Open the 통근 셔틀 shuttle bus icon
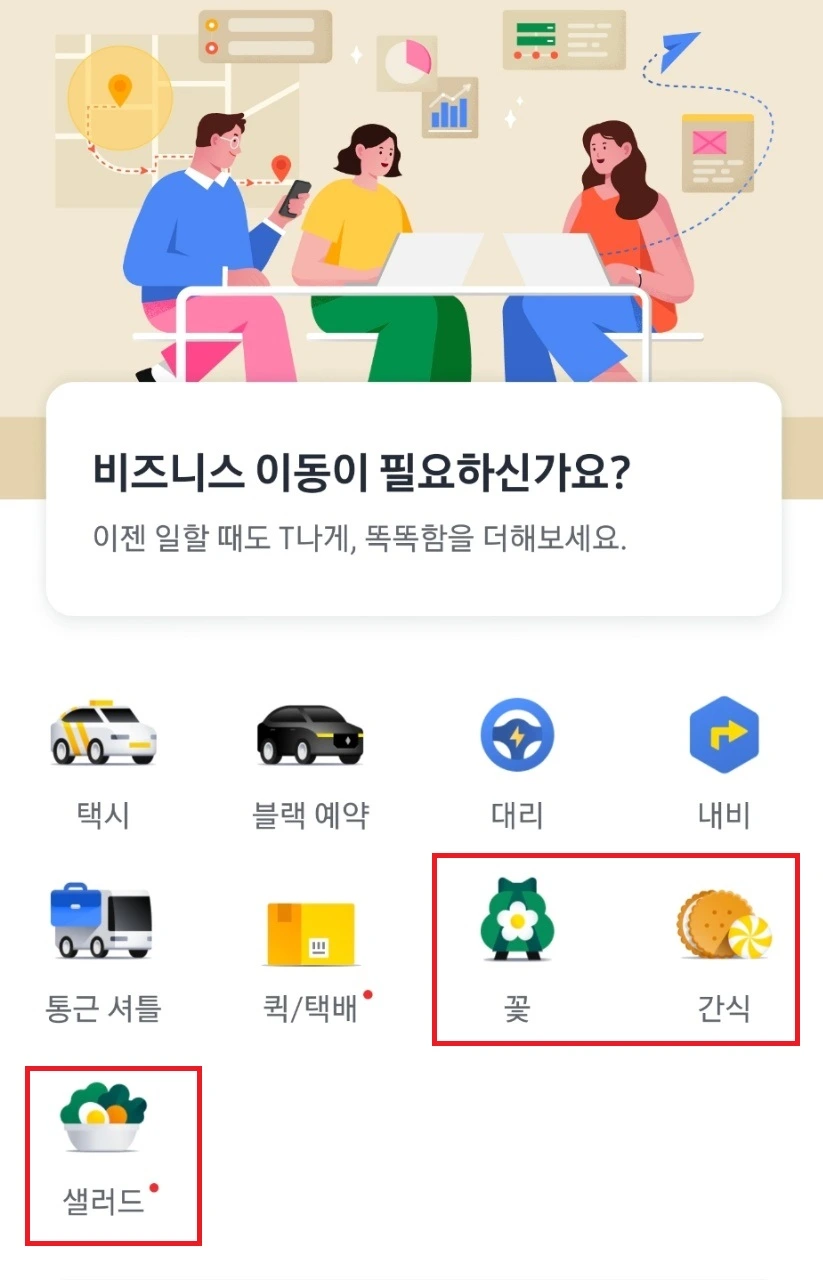The height and width of the screenshot is (1280, 823). tap(103, 923)
